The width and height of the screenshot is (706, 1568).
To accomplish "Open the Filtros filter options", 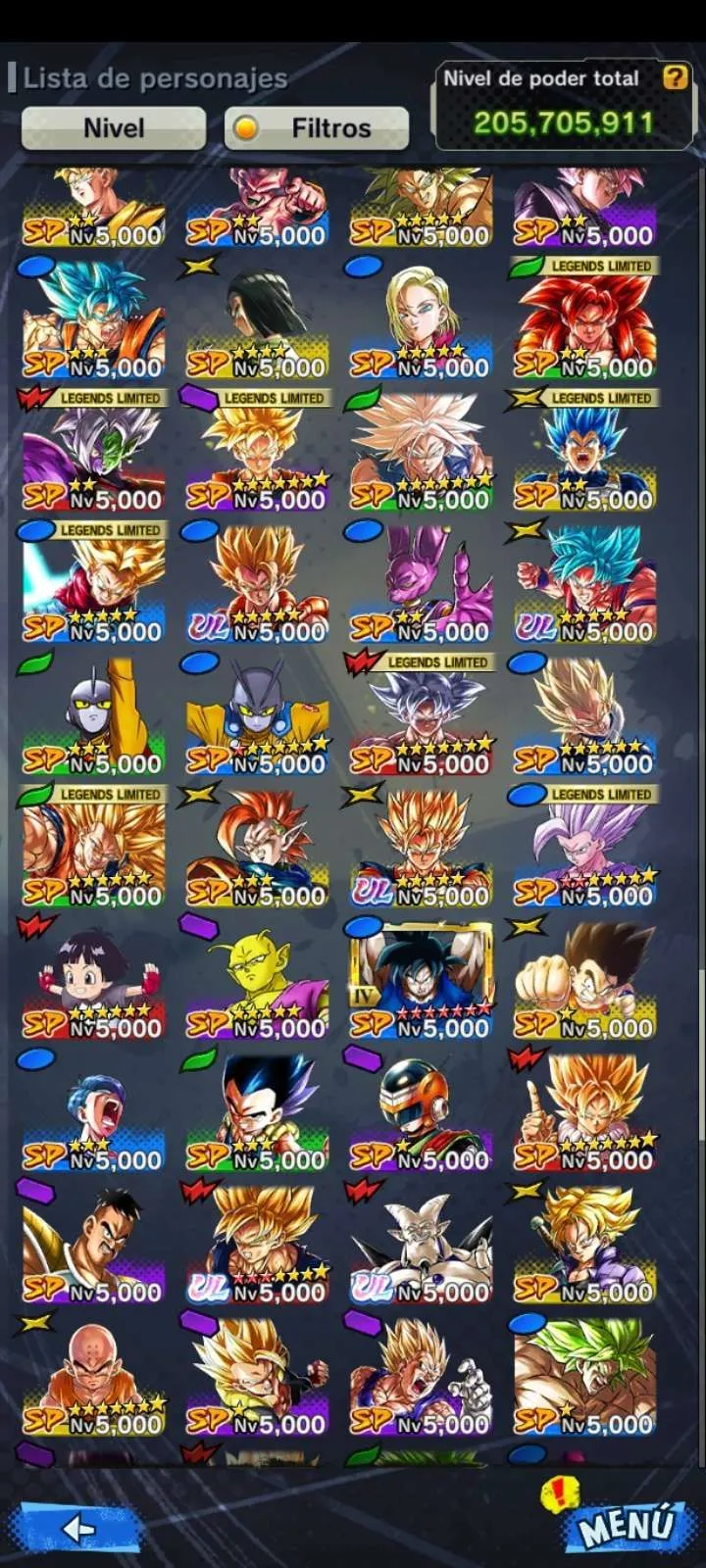I will coord(316,128).
